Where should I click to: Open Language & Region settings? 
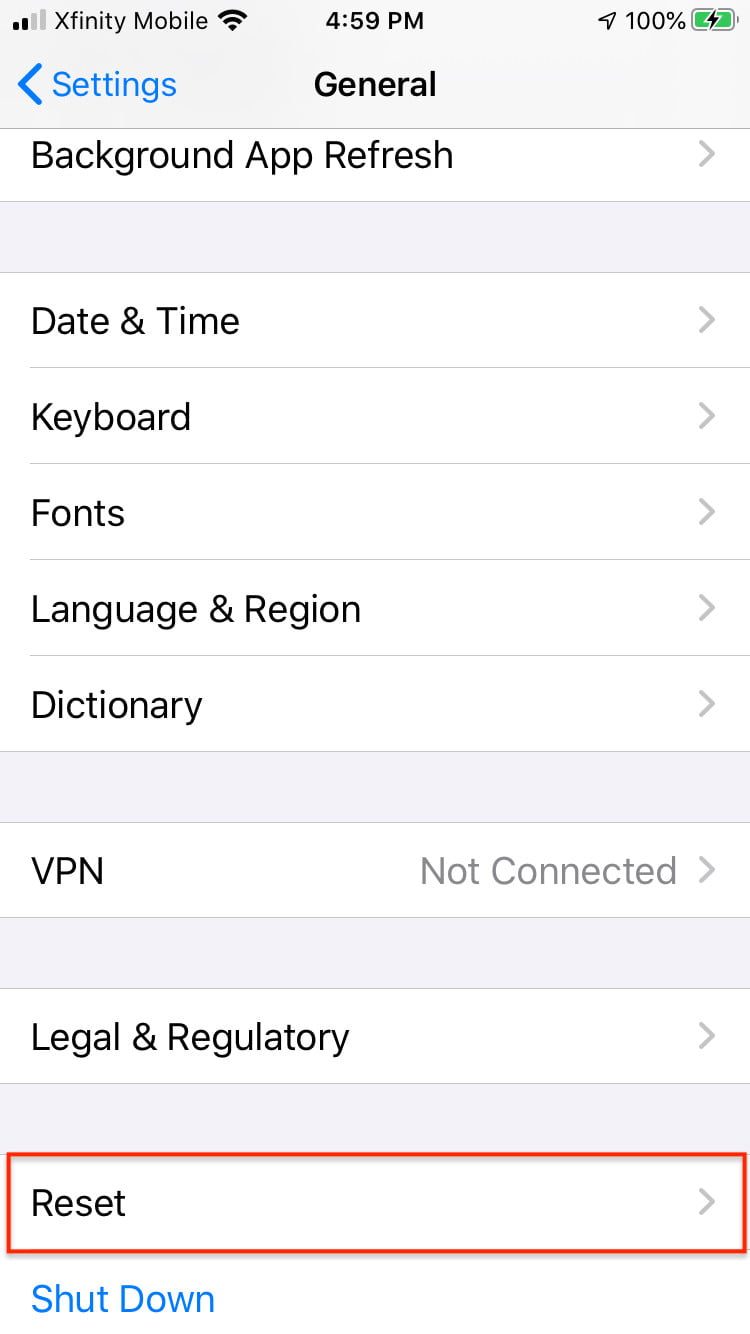click(x=374, y=609)
